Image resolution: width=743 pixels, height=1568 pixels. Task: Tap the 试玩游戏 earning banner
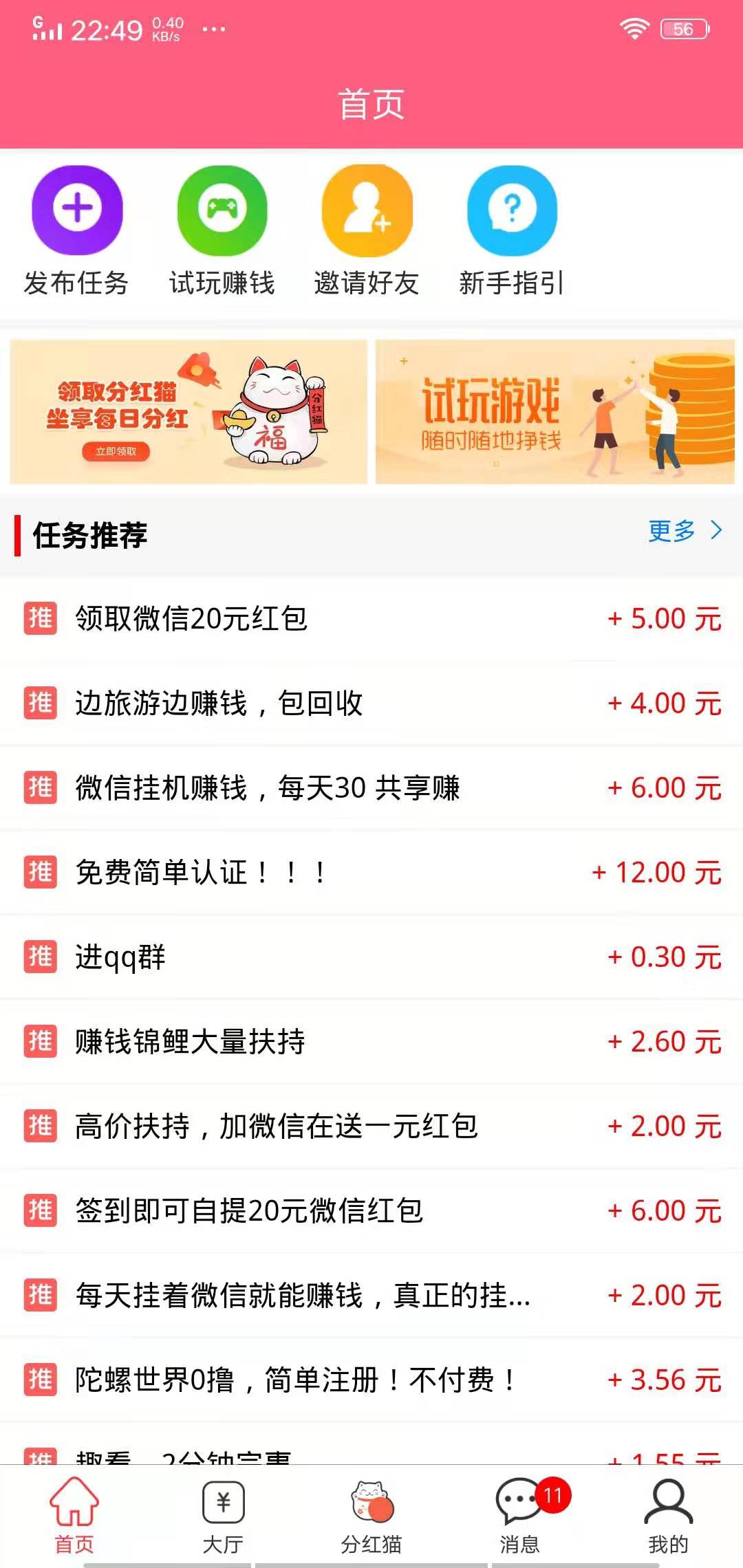(554, 411)
